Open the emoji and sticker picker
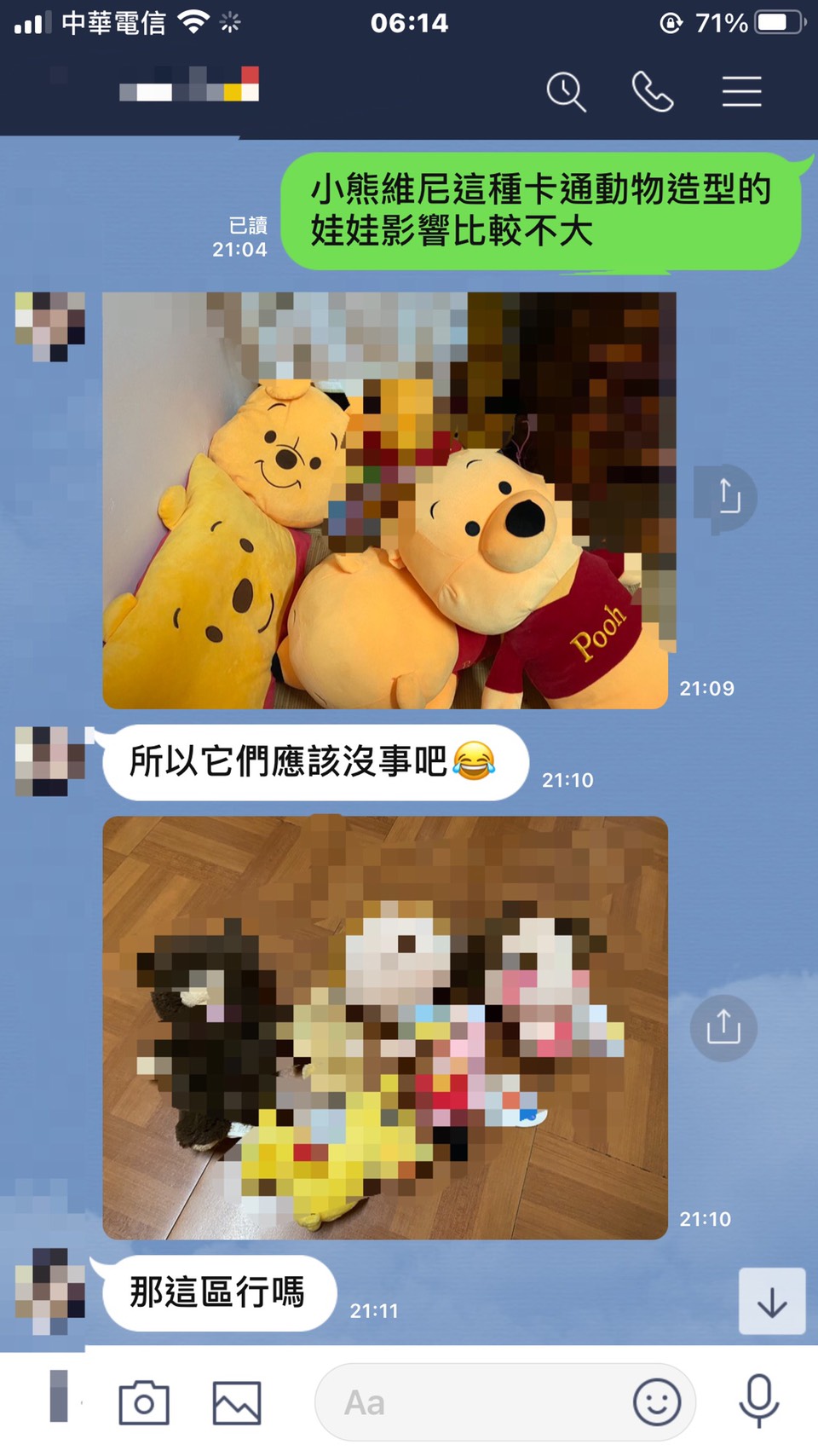 coord(656,1402)
